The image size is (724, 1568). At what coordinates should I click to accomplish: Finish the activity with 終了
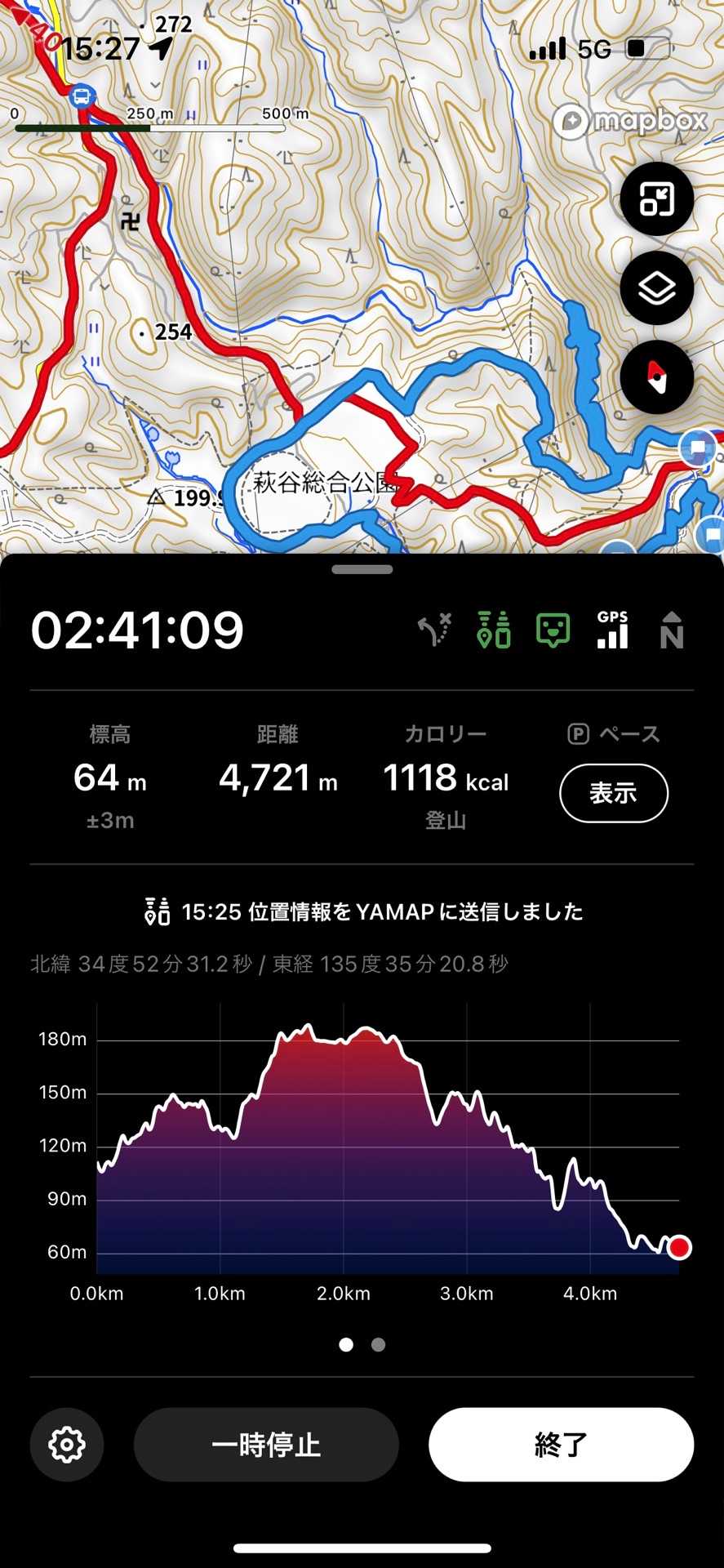(561, 1445)
